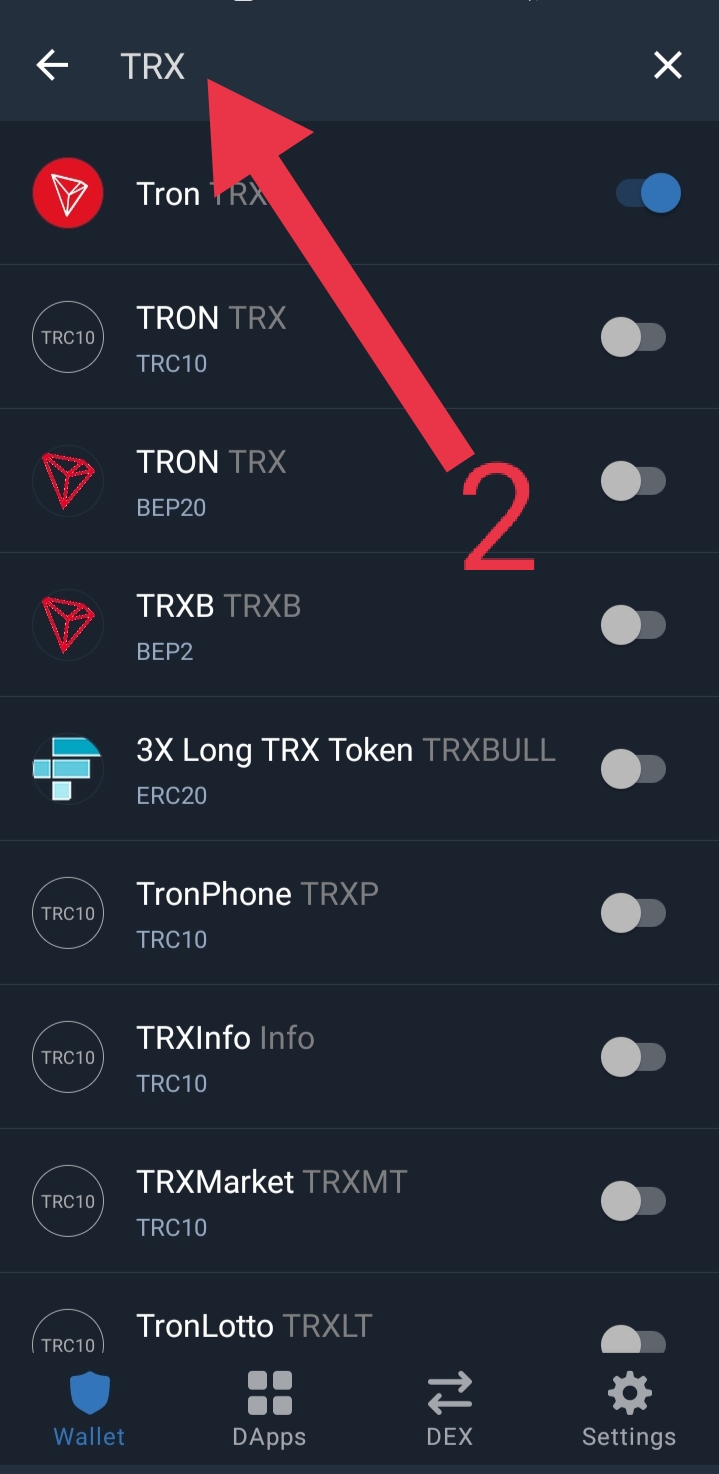This screenshot has width=719, height=1474.
Task: Enable the TRON TRX BEP20 token
Action: [633, 482]
